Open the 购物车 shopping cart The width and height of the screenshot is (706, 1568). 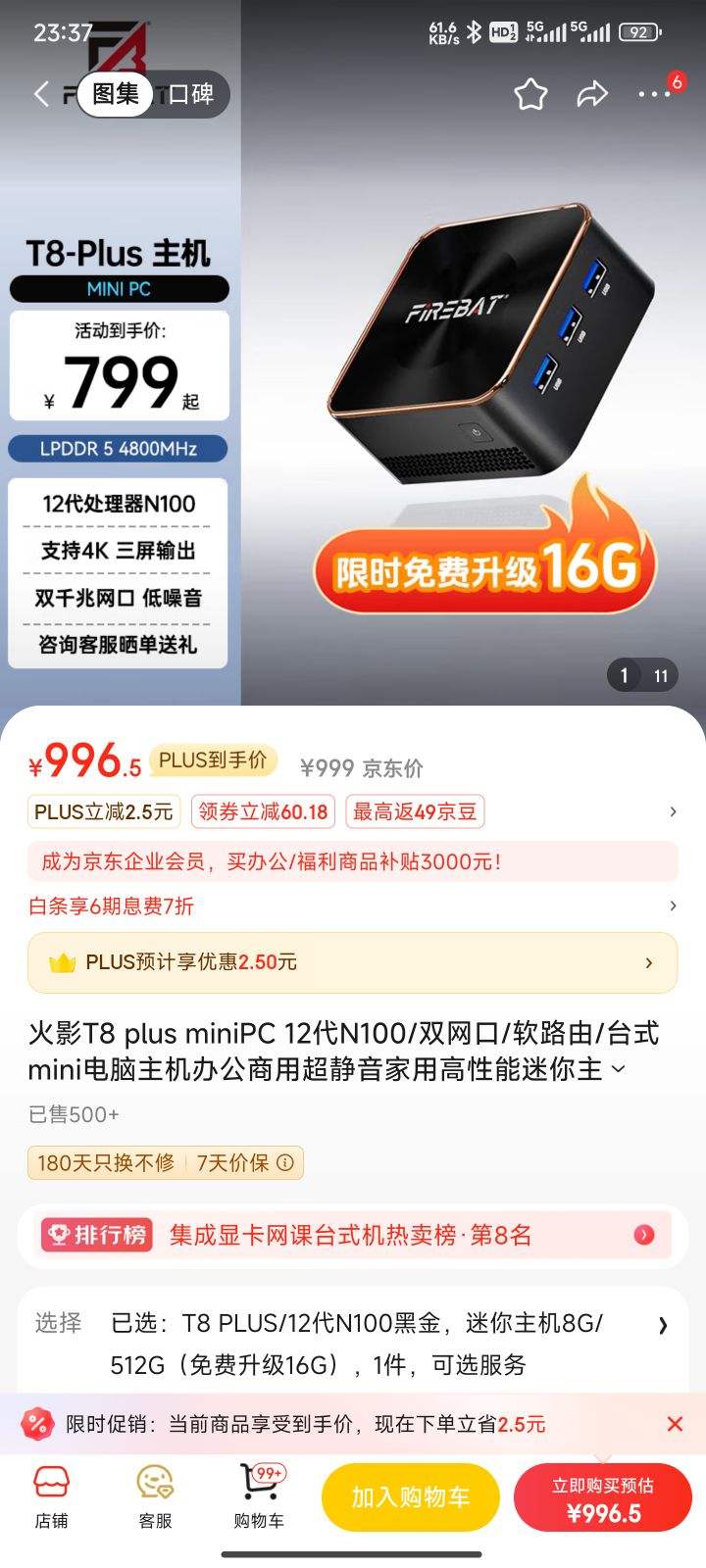pyautogui.click(x=259, y=1496)
